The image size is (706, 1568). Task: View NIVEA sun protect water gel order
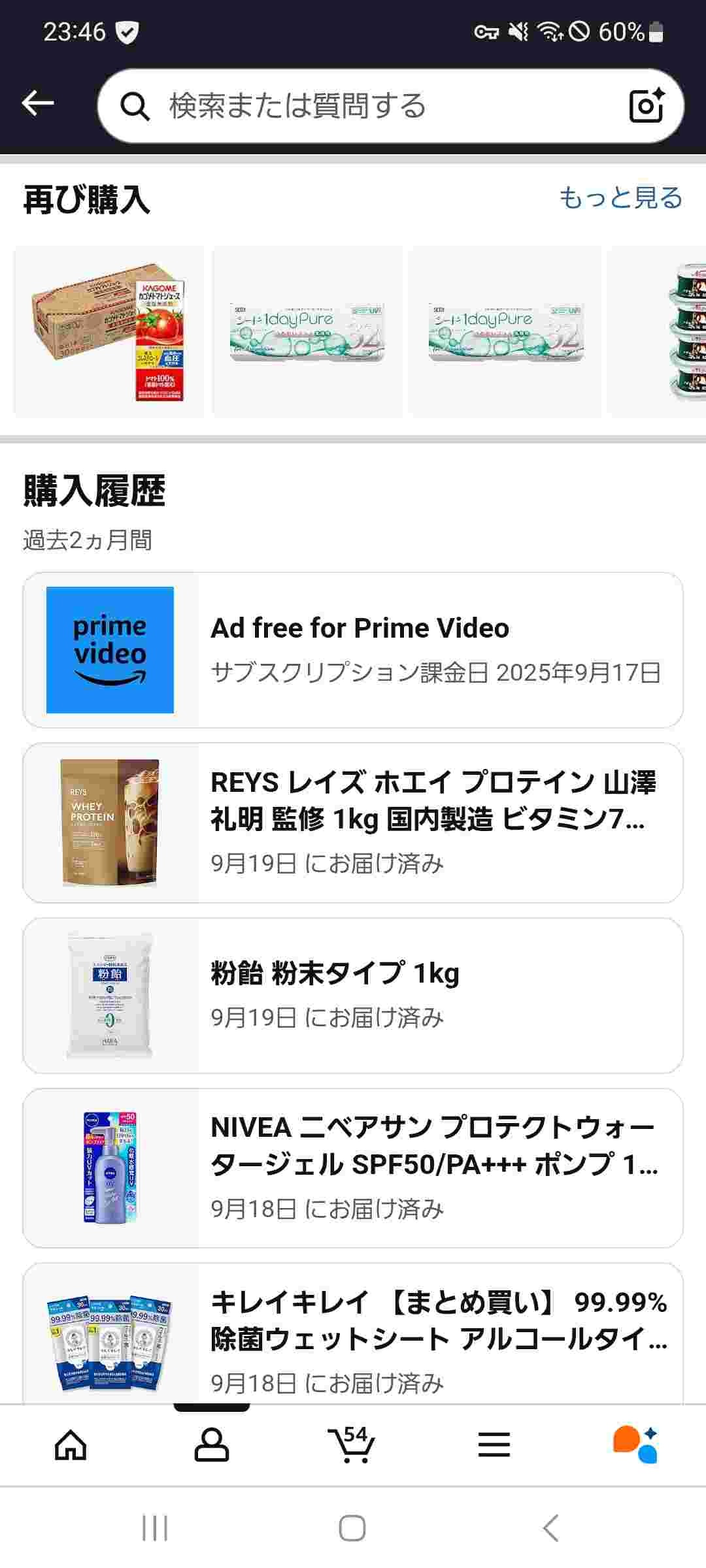coord(353,1168)
